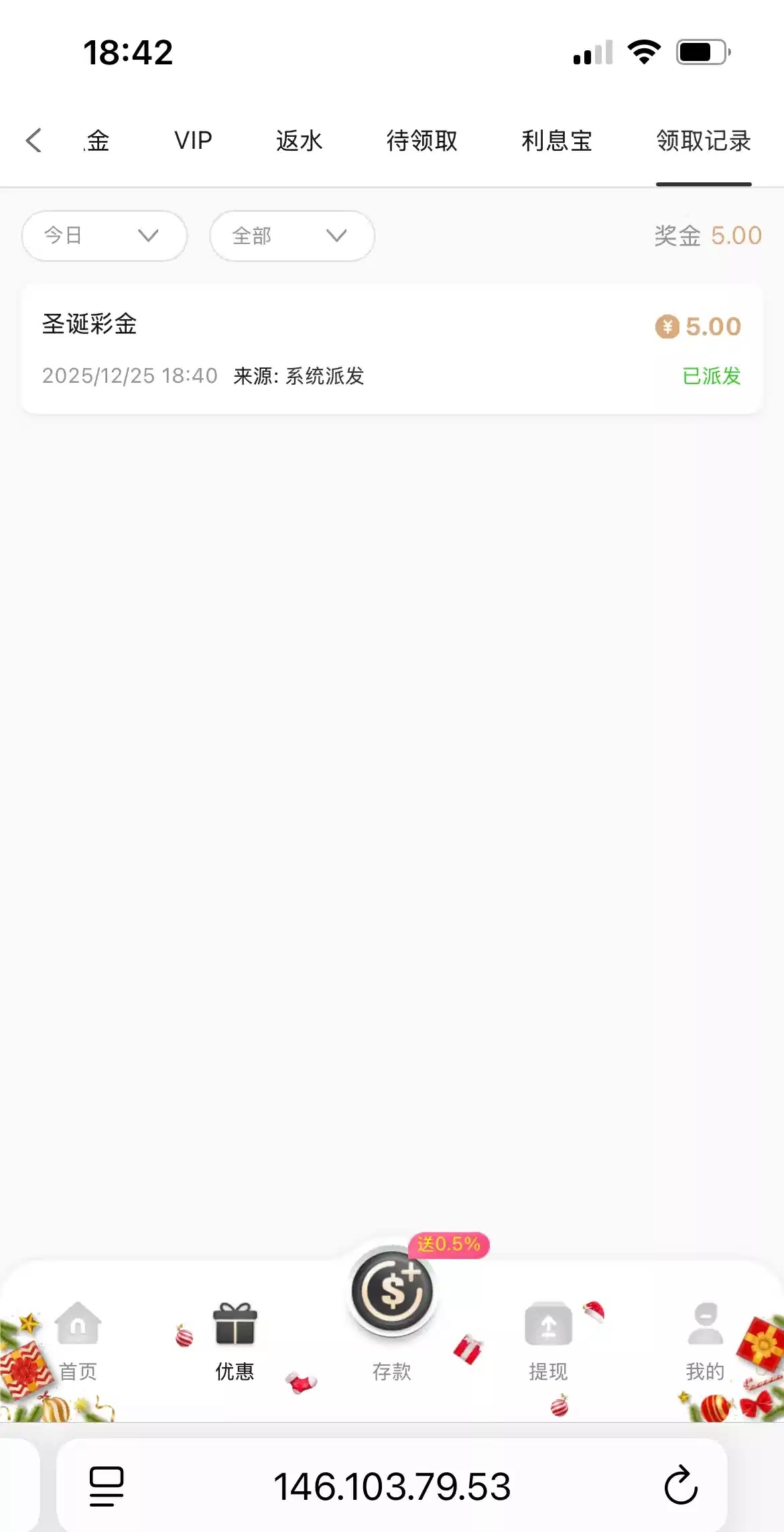The height and width of the screenshot is (1532, 784).
Task: Expand the 今日 date filter dropdown
Action: [x=104, y=236]
